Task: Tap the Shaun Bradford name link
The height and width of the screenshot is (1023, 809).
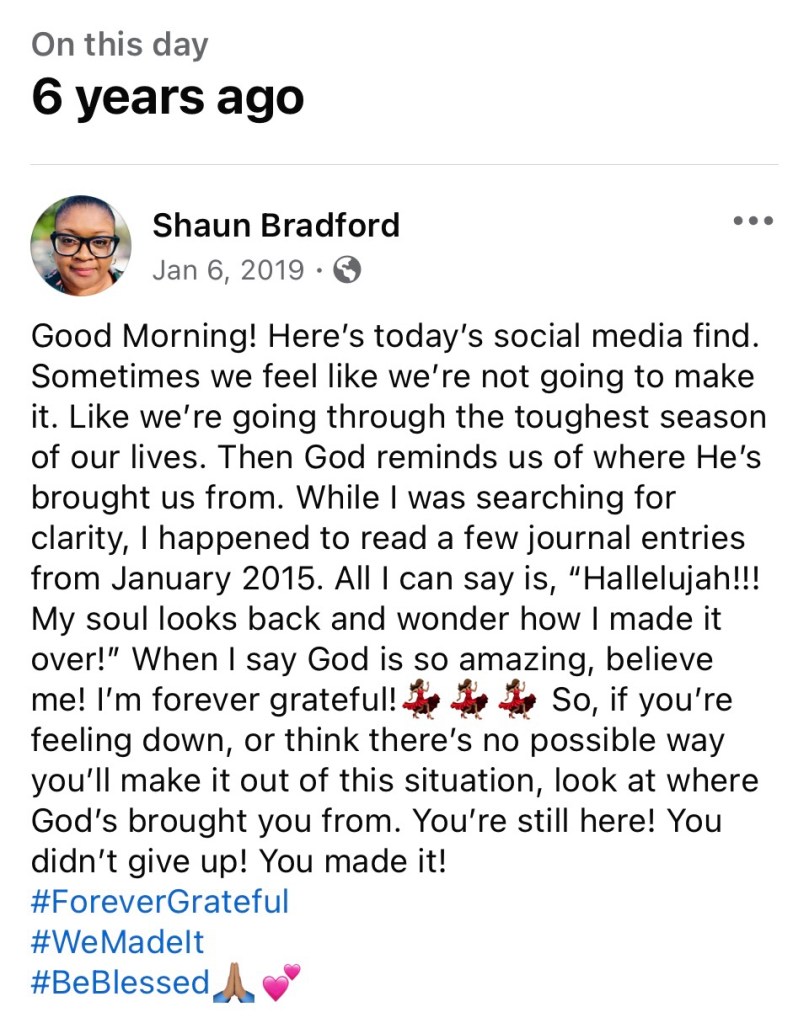Action: pyautogui.click(x=275, y=226)
